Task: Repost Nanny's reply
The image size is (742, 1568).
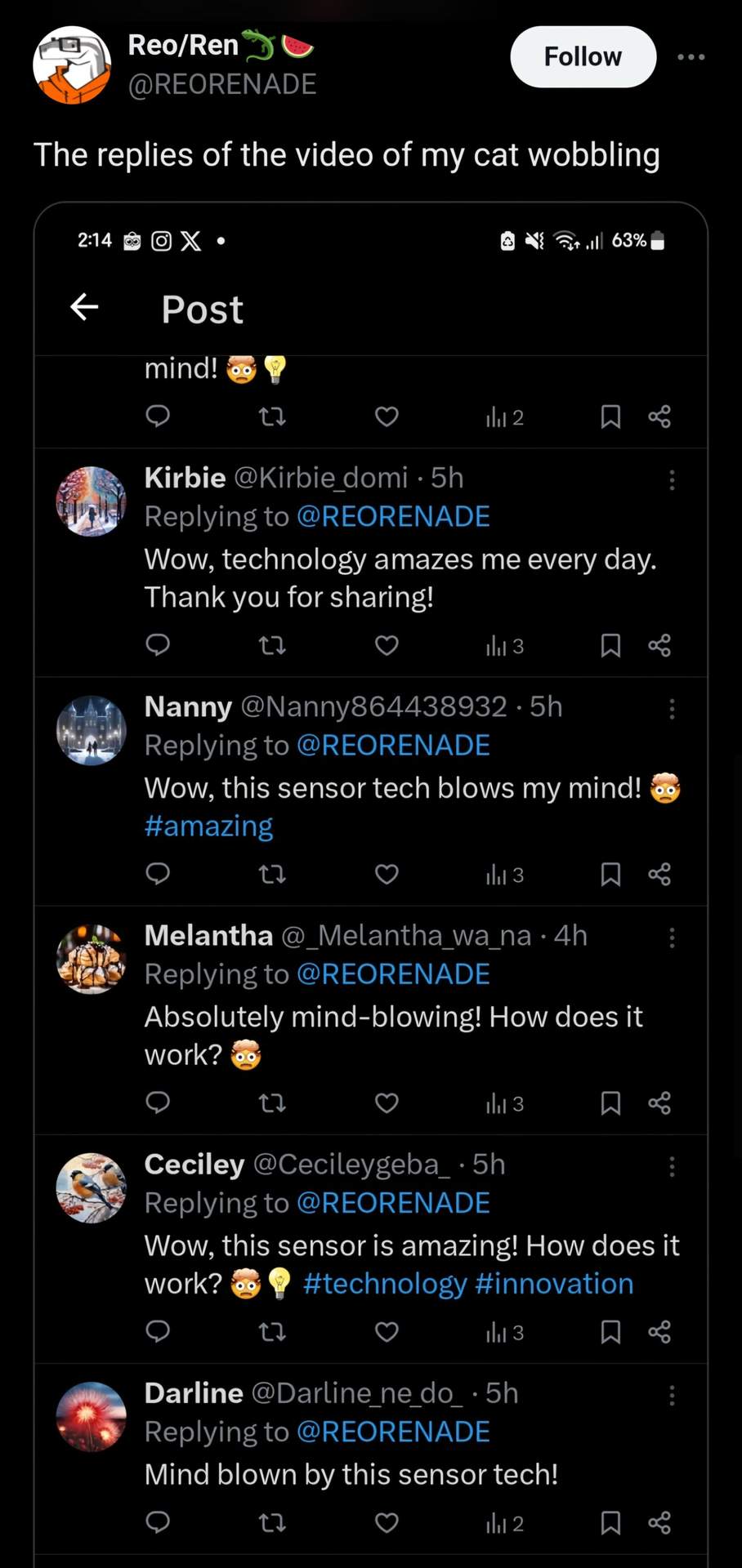Action: click(272, 874)
